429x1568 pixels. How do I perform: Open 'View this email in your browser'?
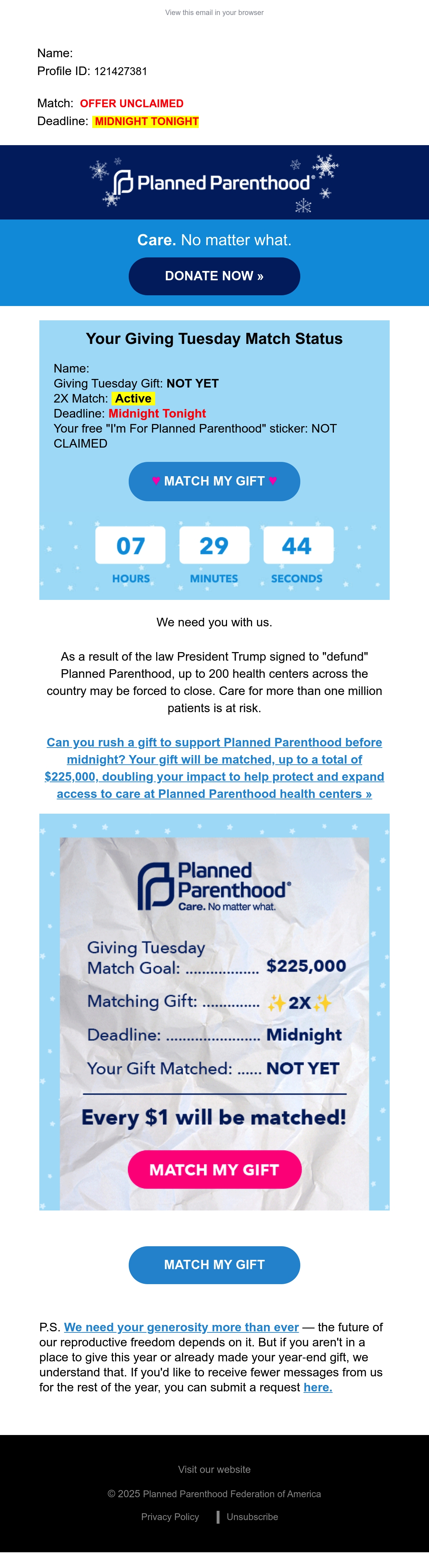pyautogui.click(x=214, y=13)
